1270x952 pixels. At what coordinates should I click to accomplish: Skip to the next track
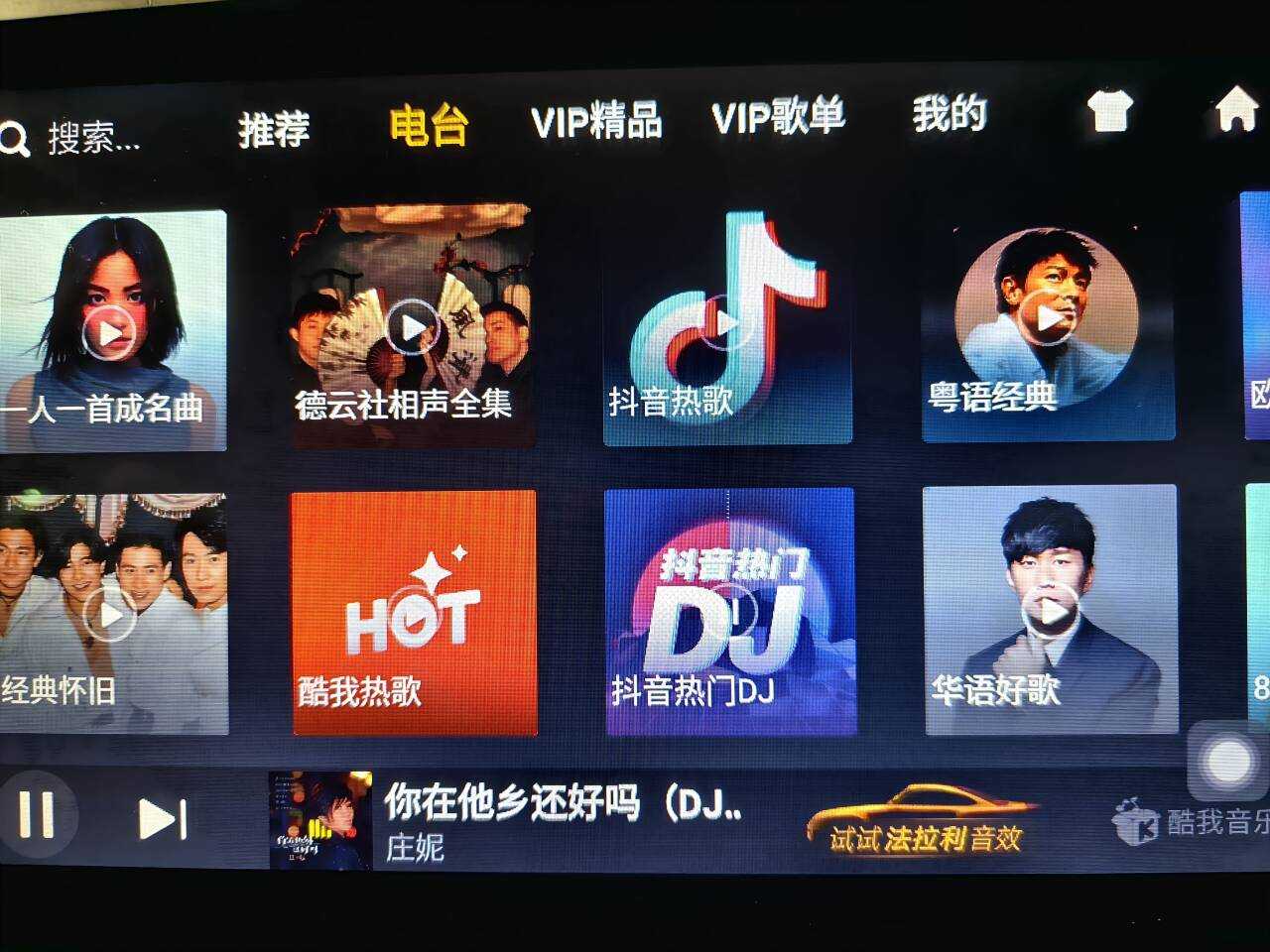(x=162, y=819)
